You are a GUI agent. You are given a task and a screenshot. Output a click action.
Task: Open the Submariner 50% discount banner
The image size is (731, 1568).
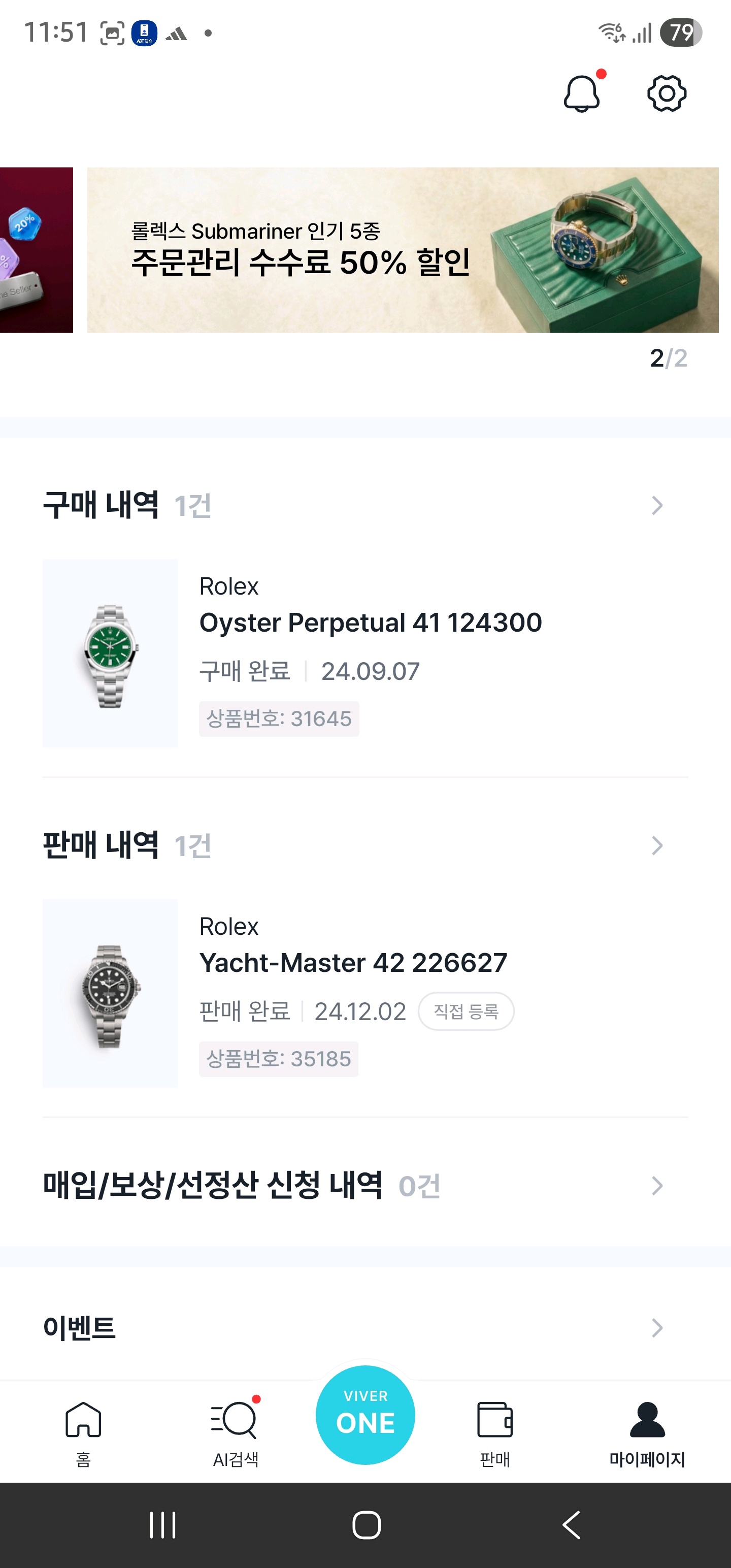(402, 250)
